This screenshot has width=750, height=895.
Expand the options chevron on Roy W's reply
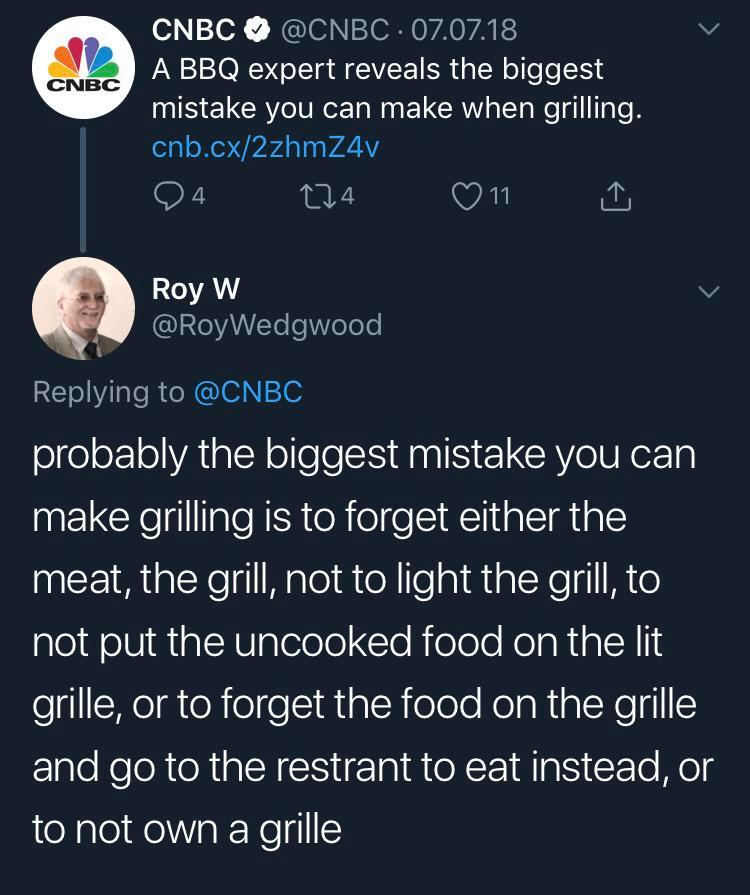click(x=709, y=290)
